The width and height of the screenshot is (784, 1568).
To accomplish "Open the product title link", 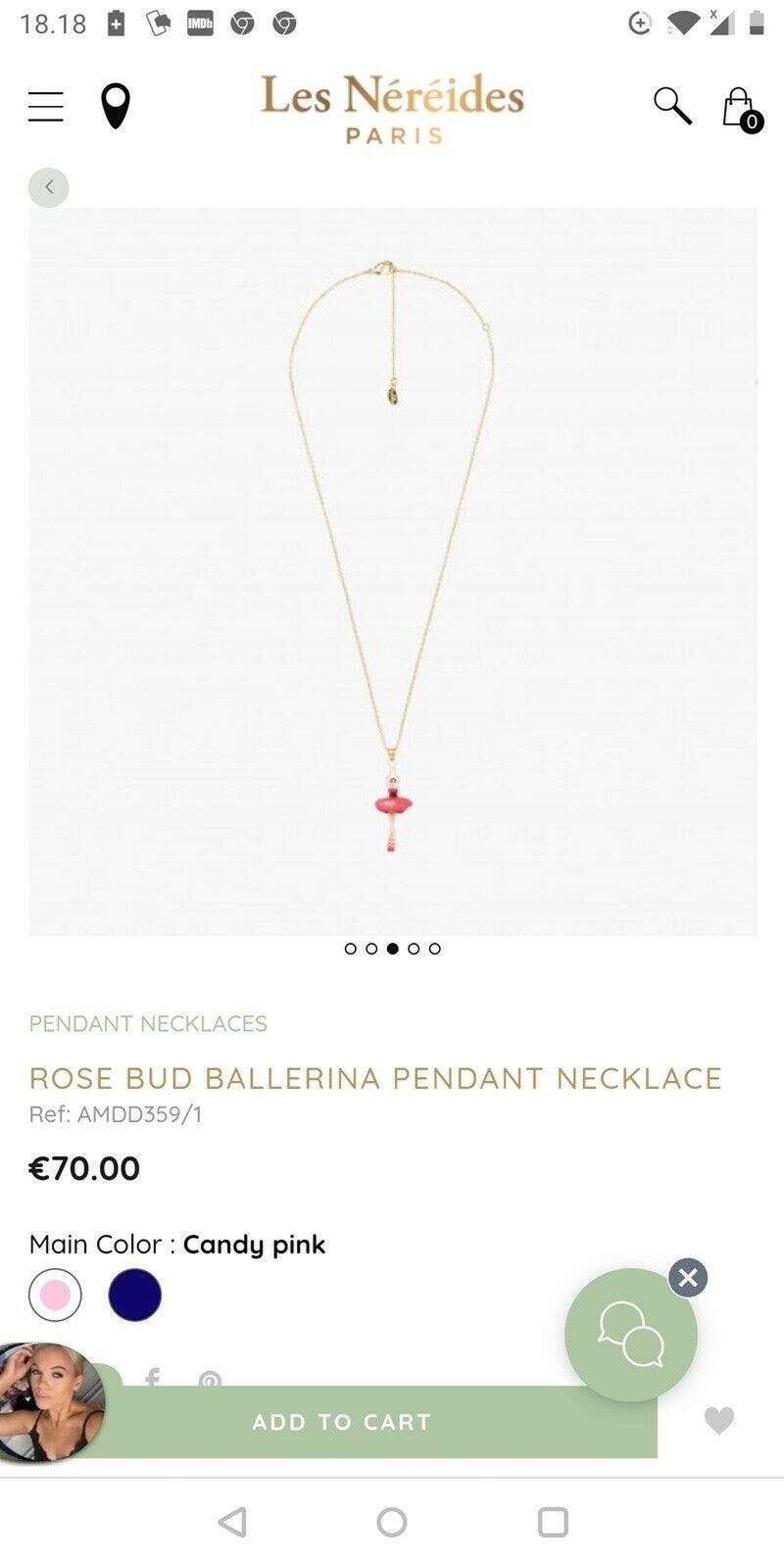I will [x=375, y=1077].
